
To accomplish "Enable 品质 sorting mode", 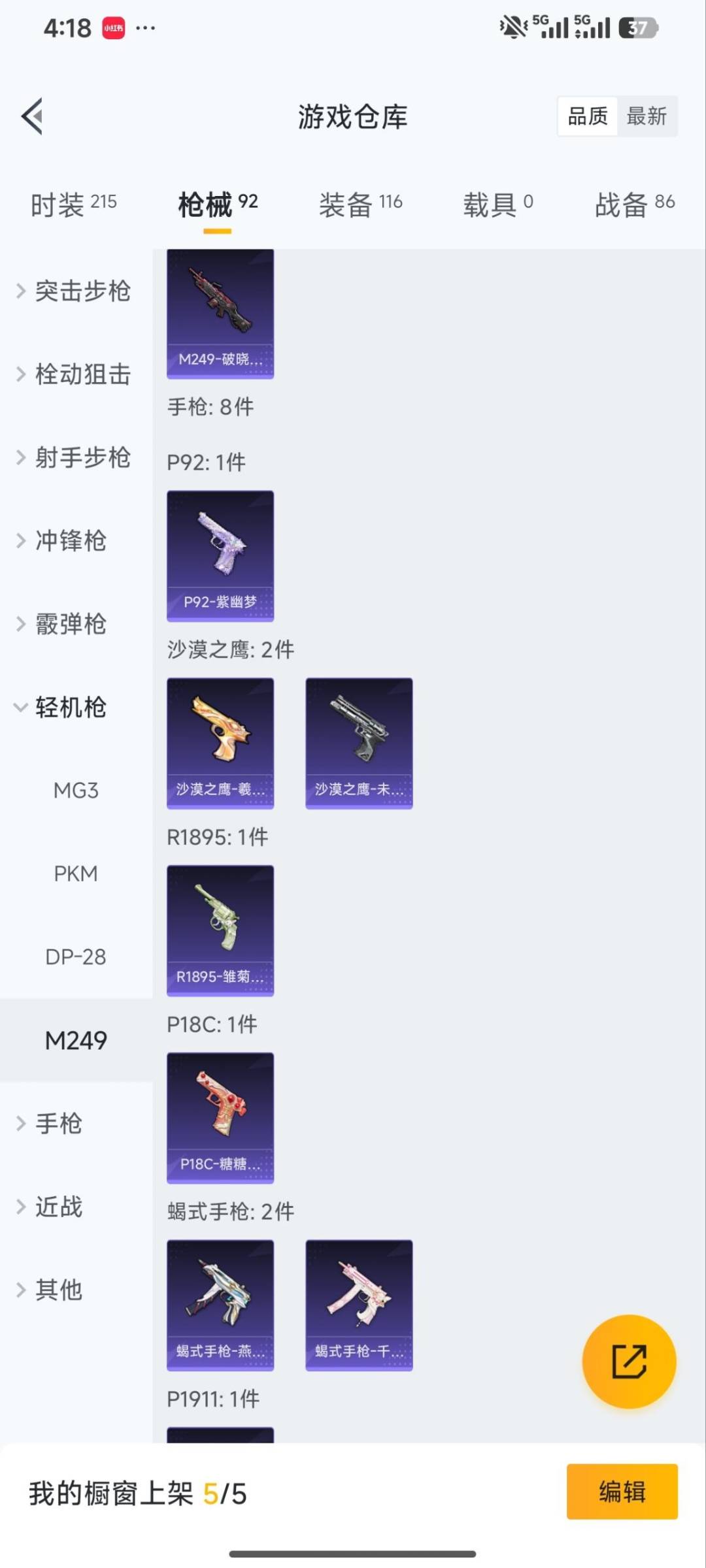I will 586,116.
